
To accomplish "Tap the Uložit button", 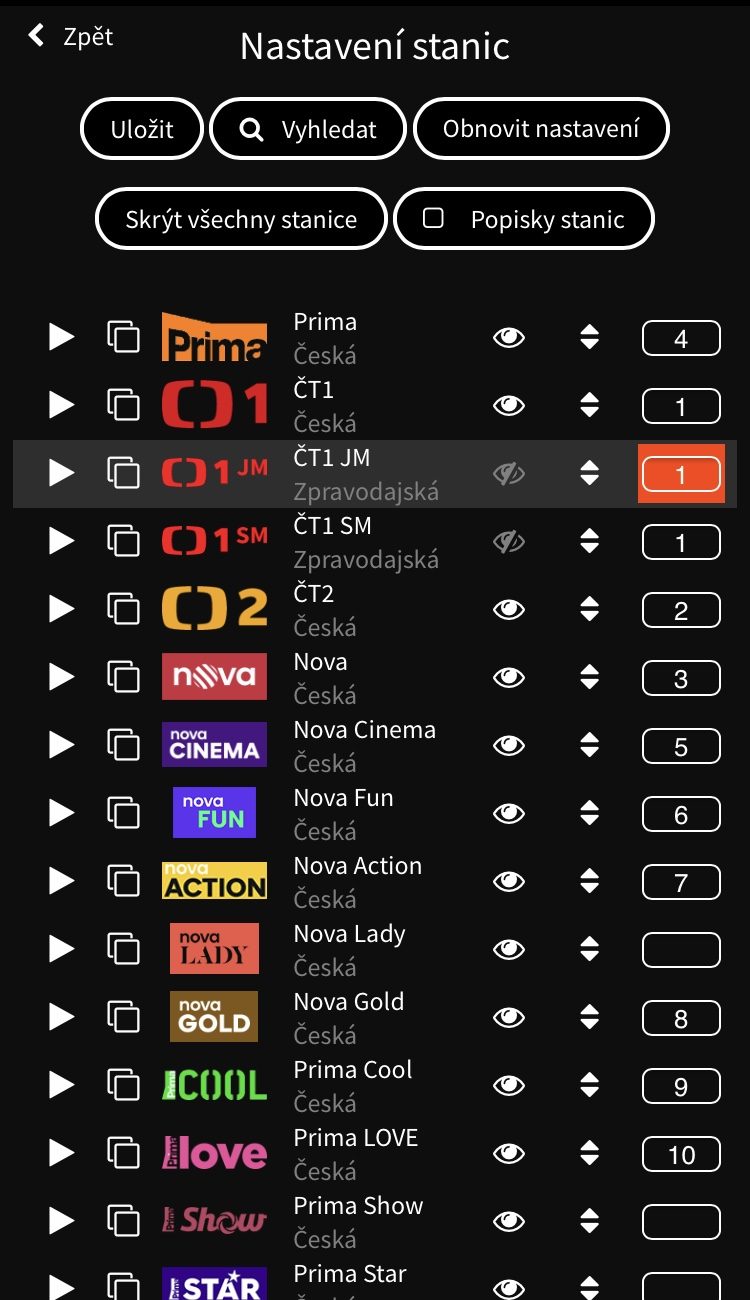I will pos(142,129).
